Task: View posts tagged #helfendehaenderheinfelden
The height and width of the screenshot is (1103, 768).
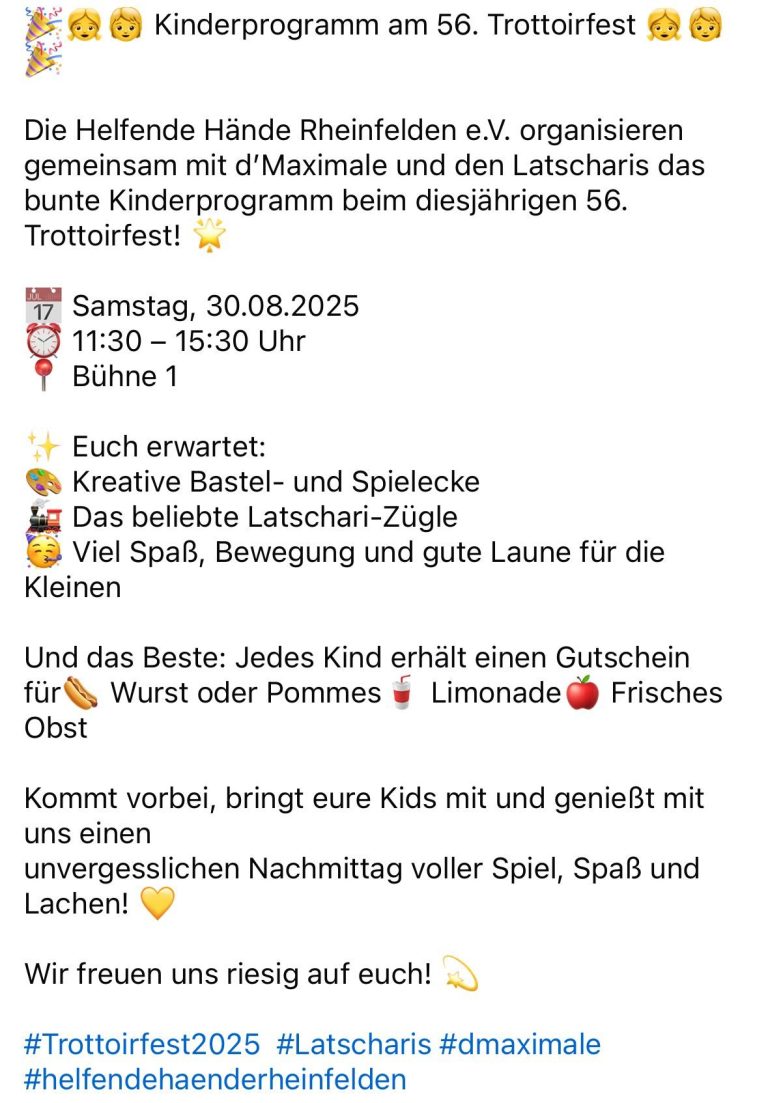Action: click(215, 1080)
